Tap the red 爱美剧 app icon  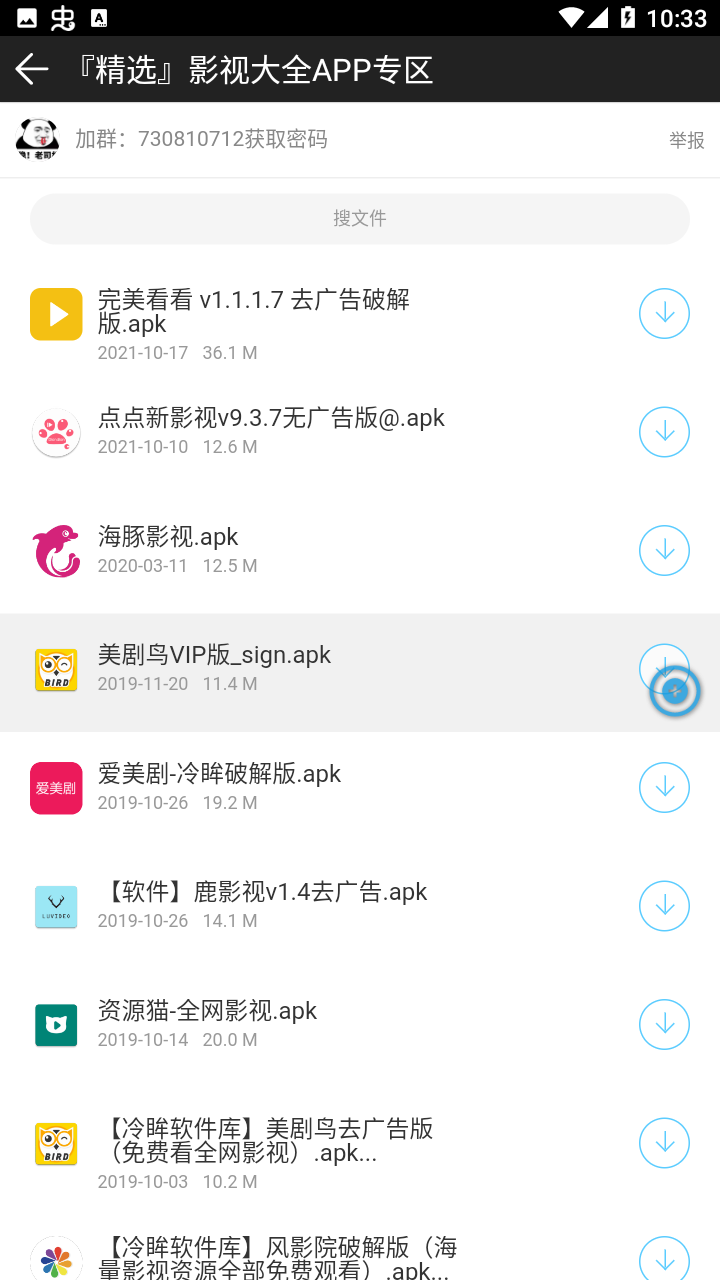(56, 787)
